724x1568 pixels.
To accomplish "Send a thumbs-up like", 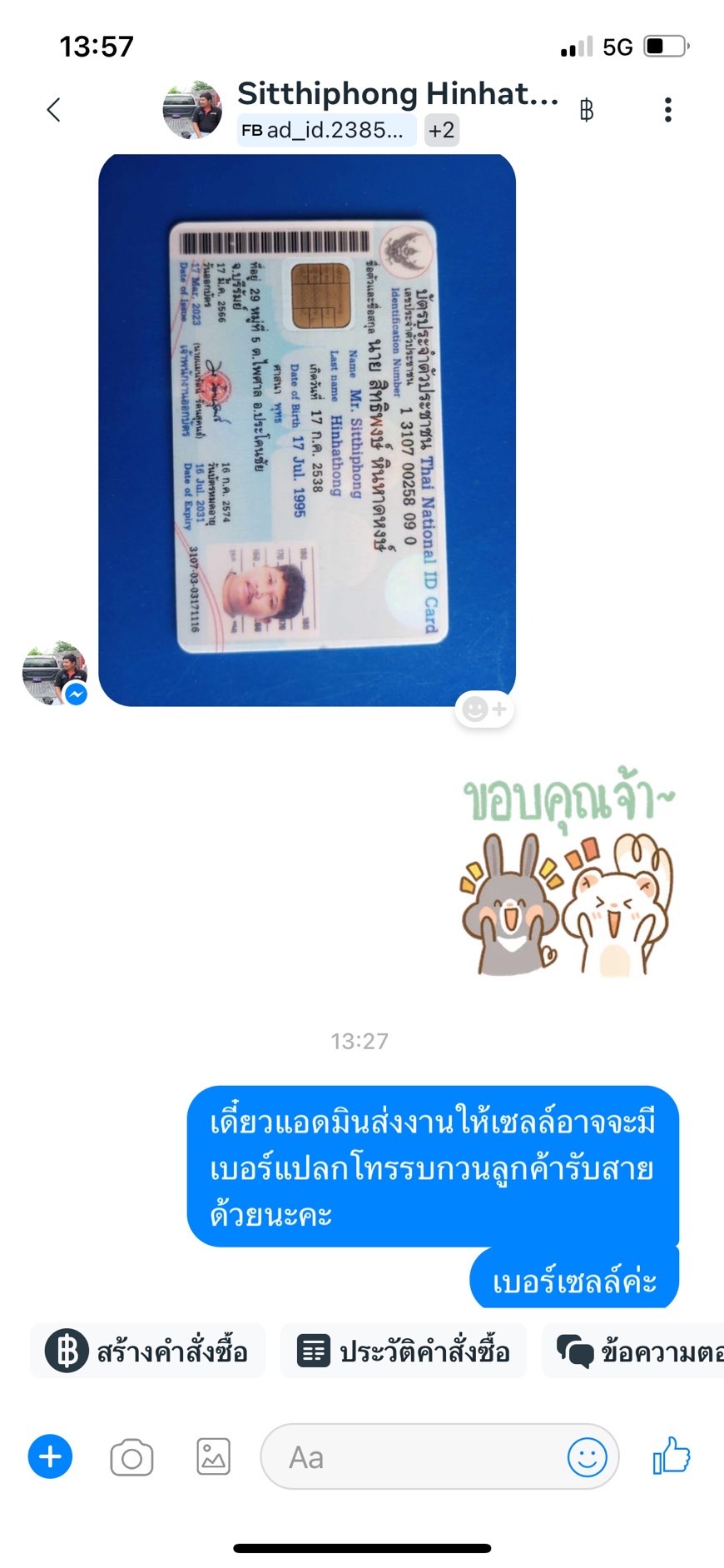I will 672,1456.
